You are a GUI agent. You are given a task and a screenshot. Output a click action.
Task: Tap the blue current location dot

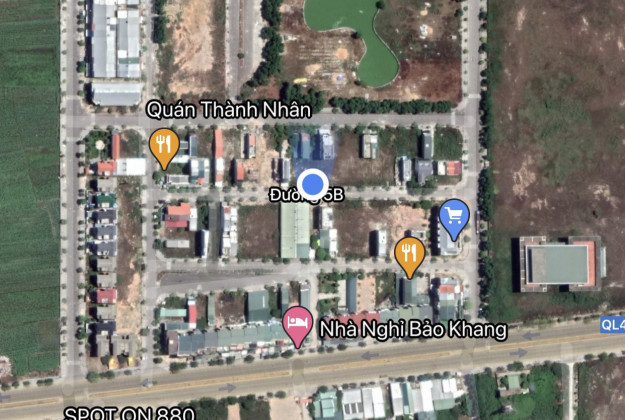coord(313,183)
